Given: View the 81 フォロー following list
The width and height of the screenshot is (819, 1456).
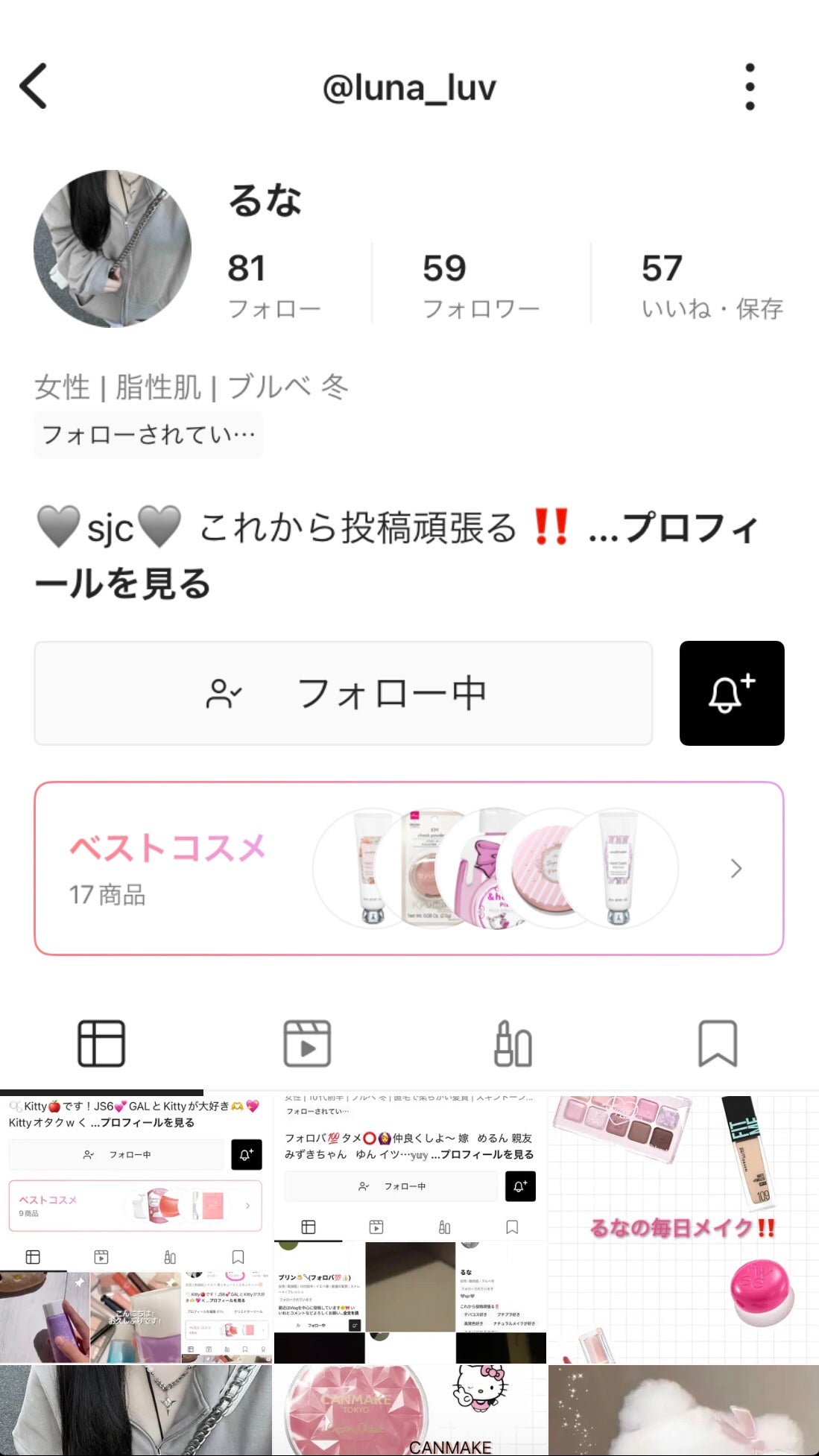Looking at the screenshot, I should point(273,286).
